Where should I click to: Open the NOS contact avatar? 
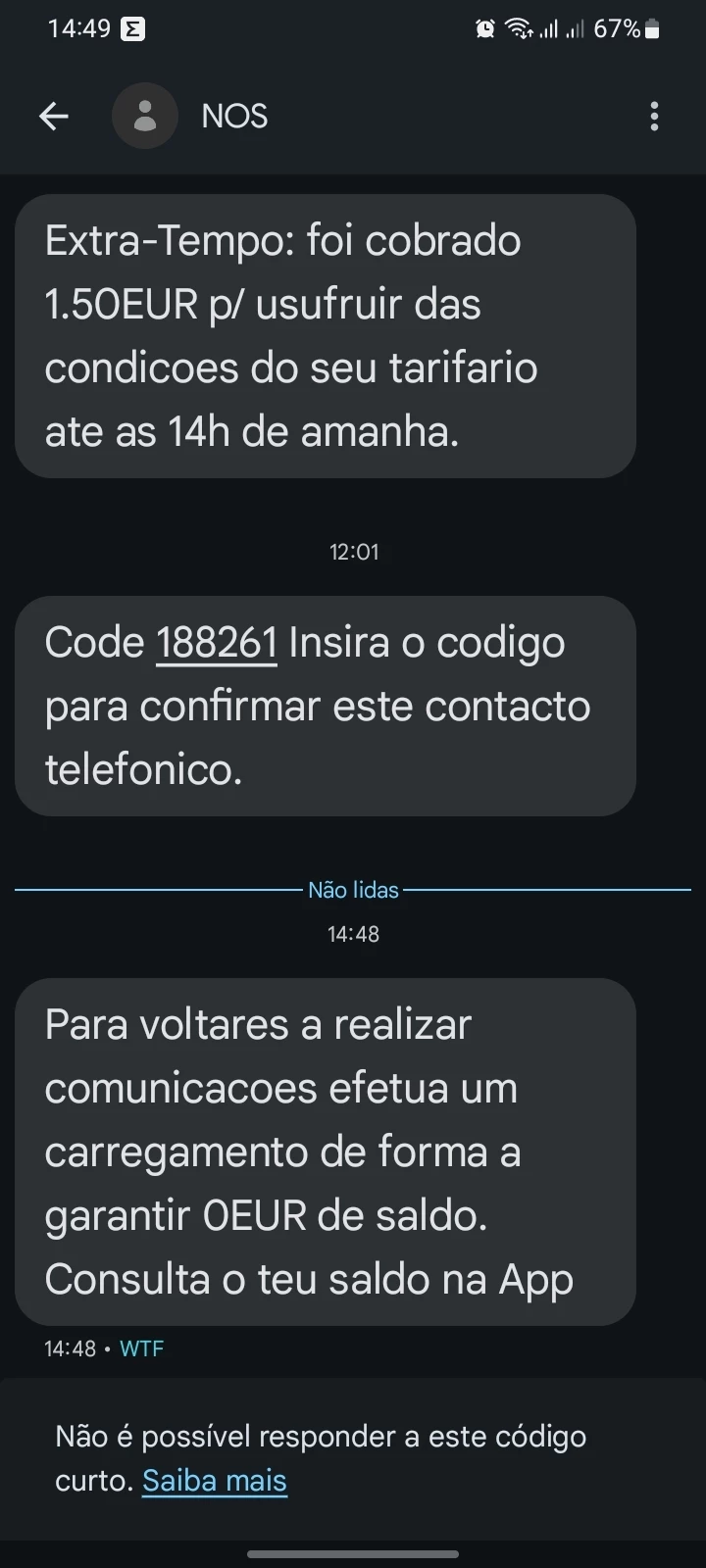[x=145, y=117]
